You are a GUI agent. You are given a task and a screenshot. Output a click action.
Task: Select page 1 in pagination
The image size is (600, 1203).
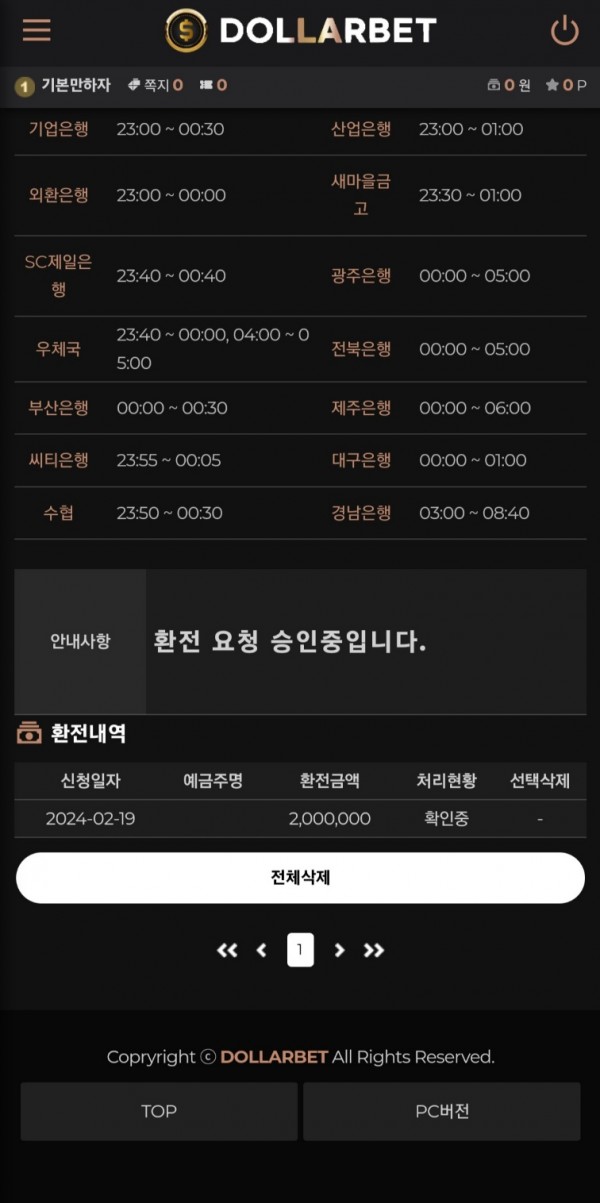(300, 950)
